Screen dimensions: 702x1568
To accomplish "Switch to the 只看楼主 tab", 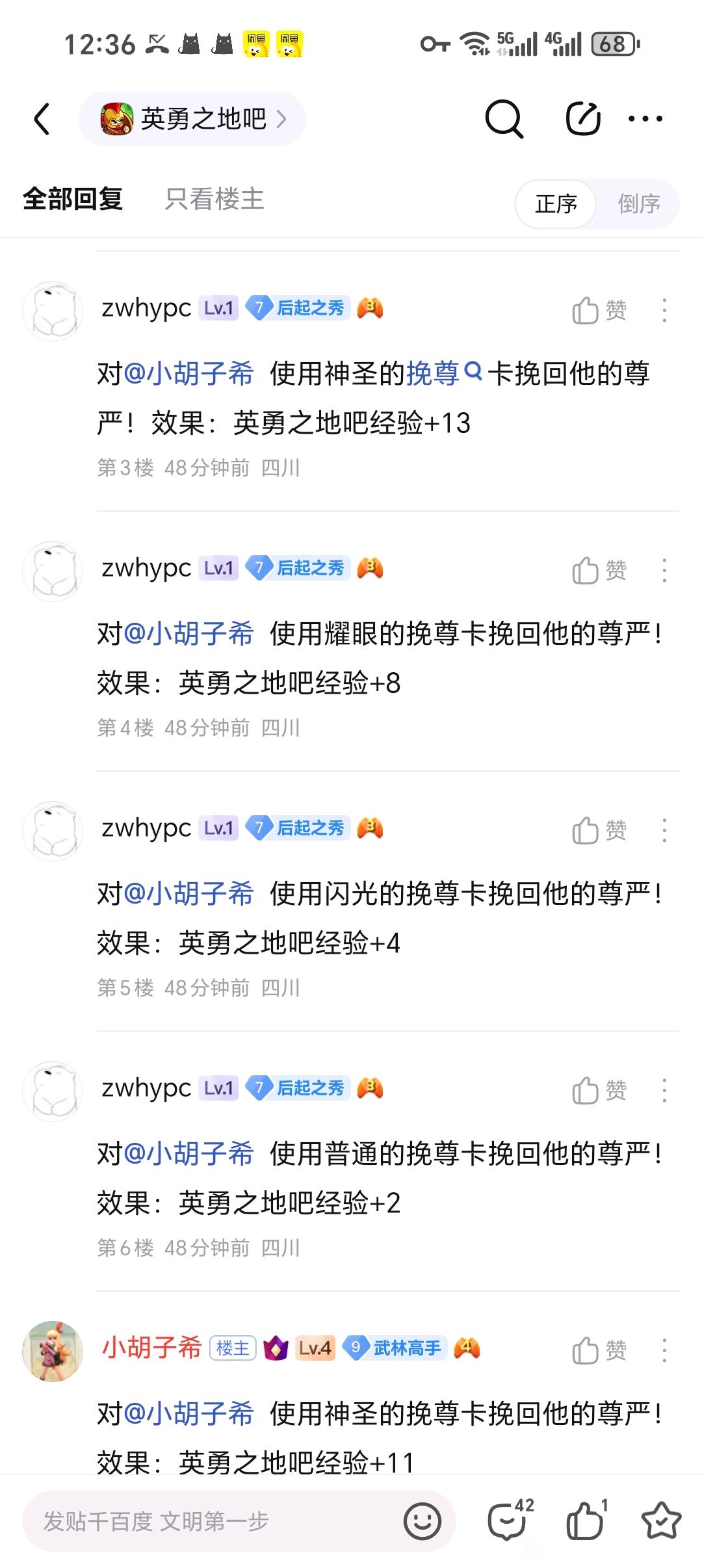I will coord(214,199).
